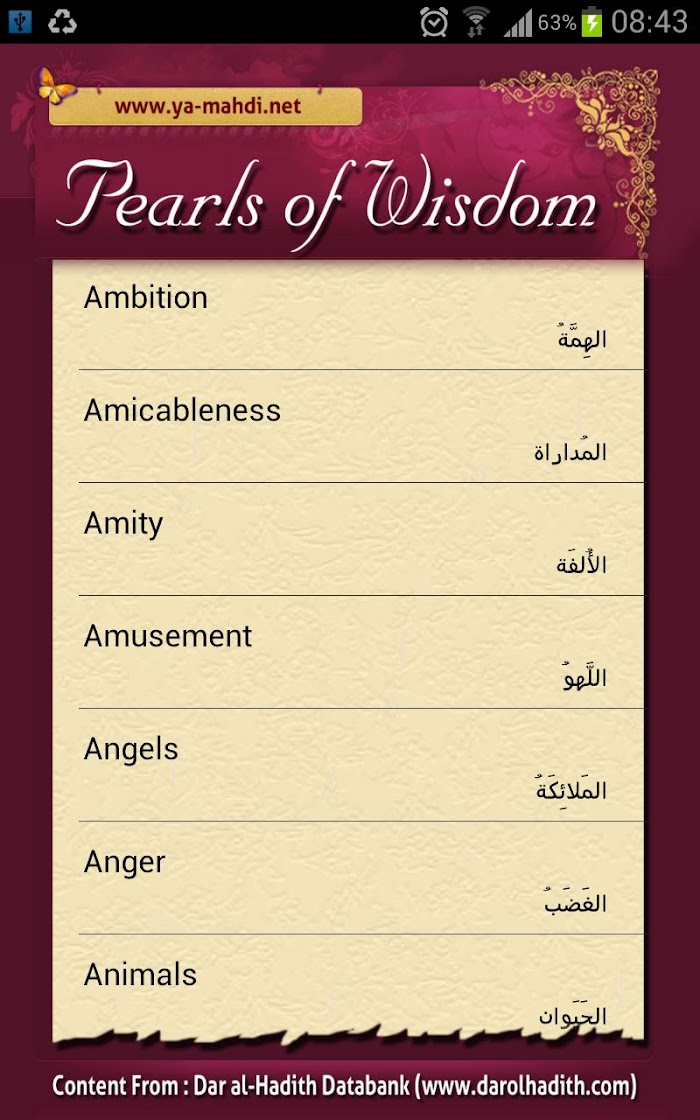
Task: Open the Angels entry
Action: point(348,765)
